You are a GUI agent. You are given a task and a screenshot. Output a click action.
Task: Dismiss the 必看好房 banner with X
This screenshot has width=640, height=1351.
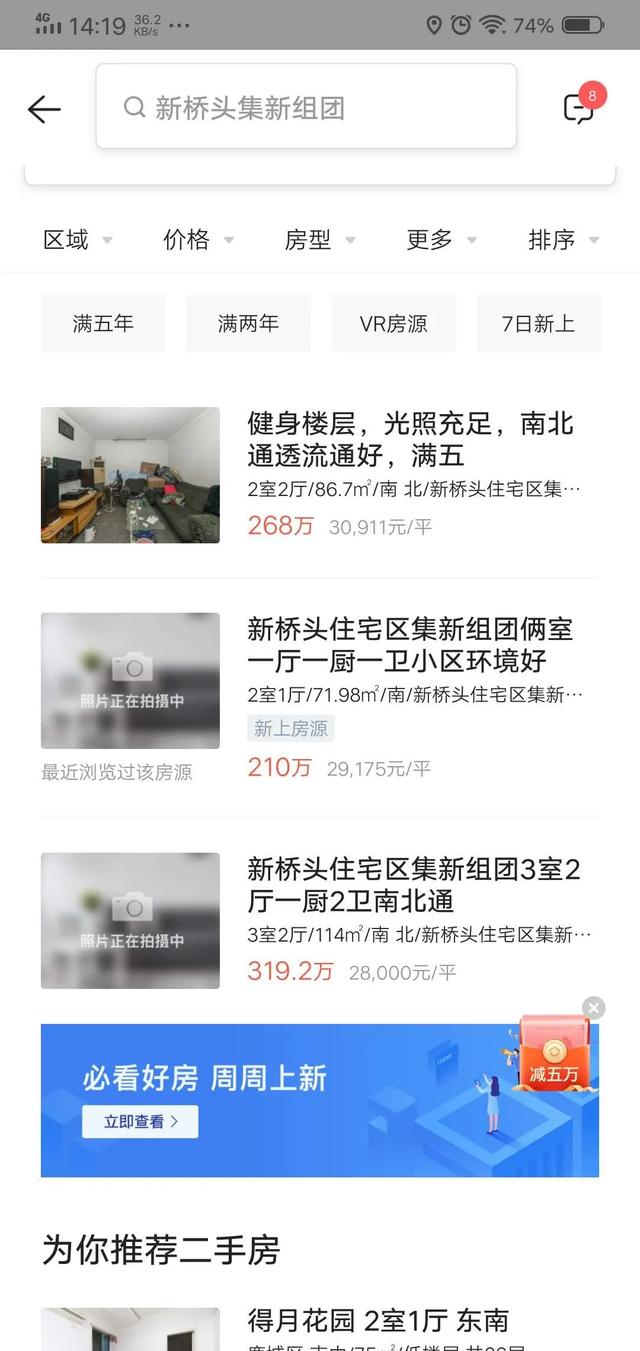[594, 1007]
